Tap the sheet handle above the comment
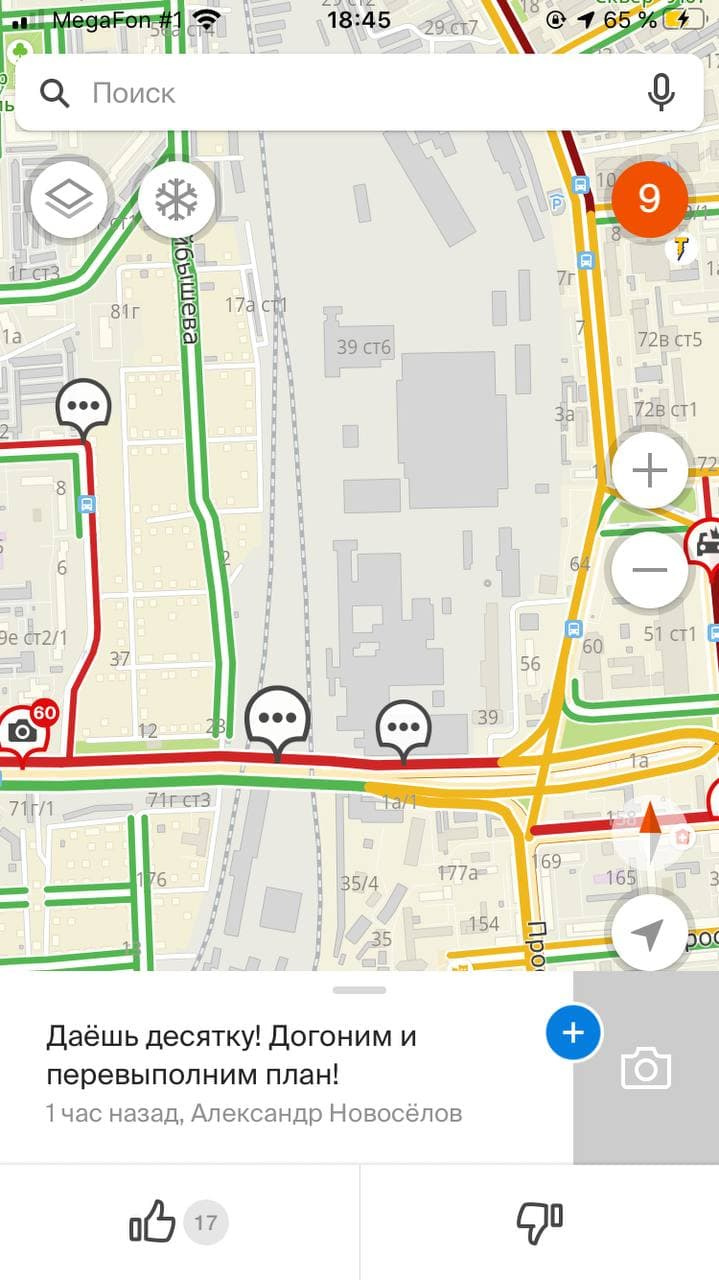The width and height of the screenshot is (719, 1280). click(x=360, y=990)
